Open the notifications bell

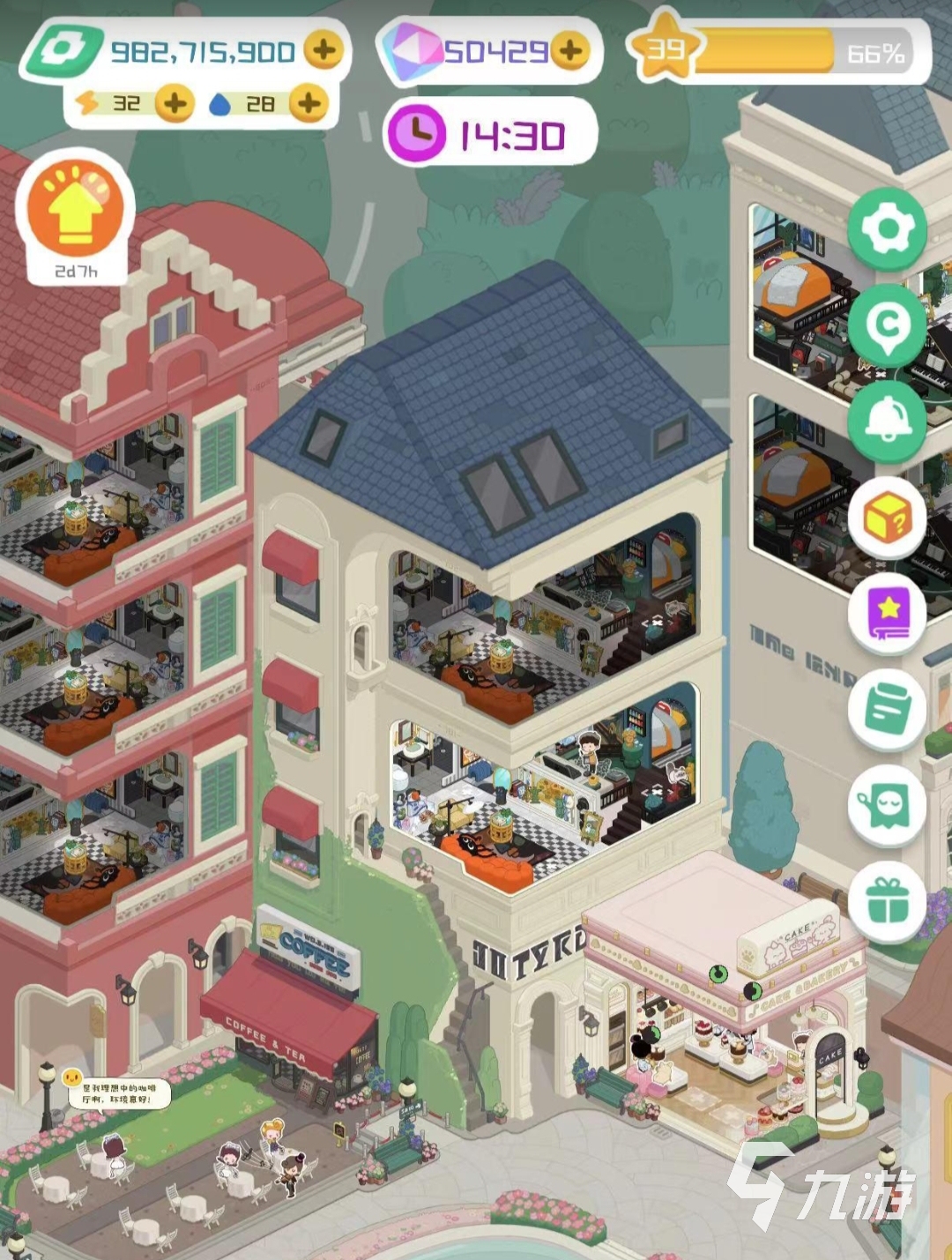[x=887, y=421]
